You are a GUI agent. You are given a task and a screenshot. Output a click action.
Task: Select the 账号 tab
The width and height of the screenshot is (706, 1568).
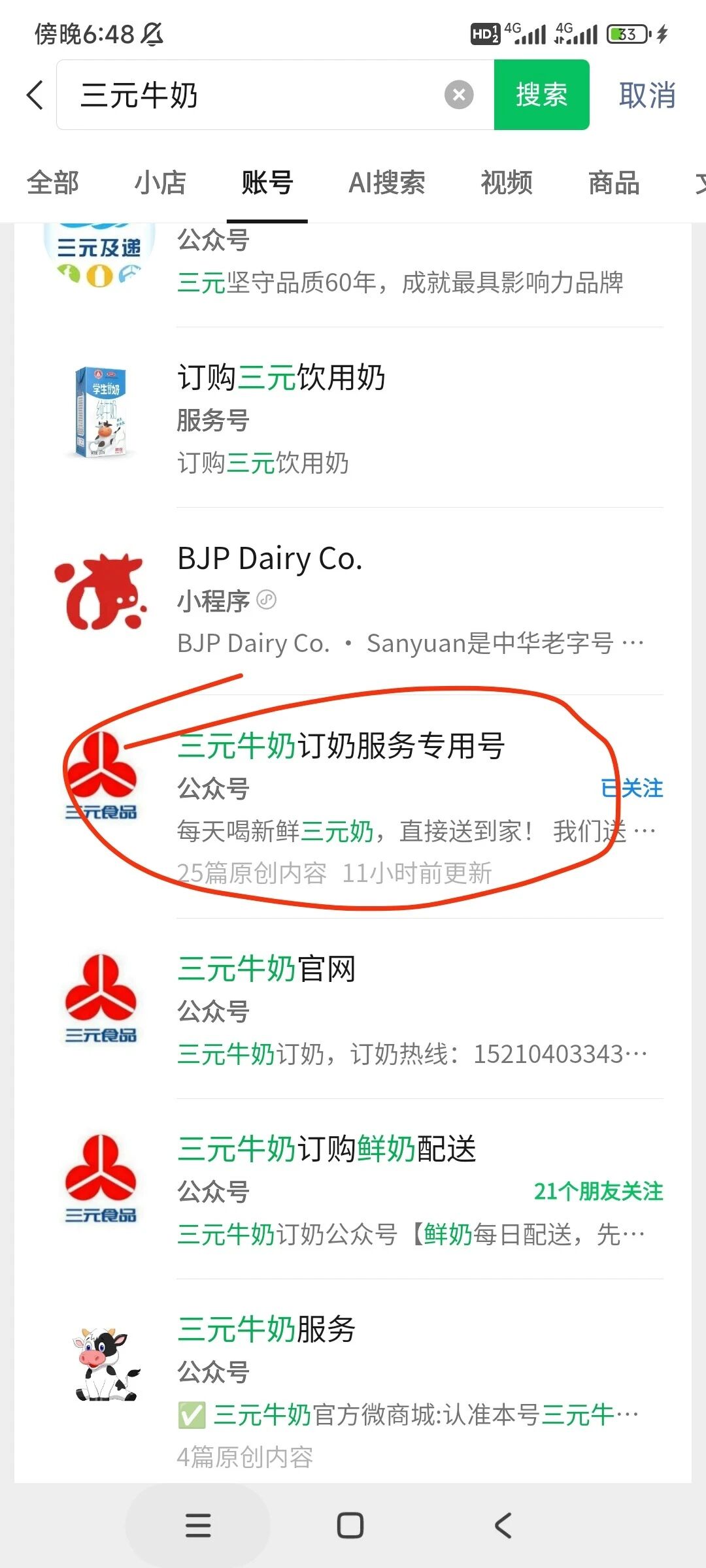[267, 183]
